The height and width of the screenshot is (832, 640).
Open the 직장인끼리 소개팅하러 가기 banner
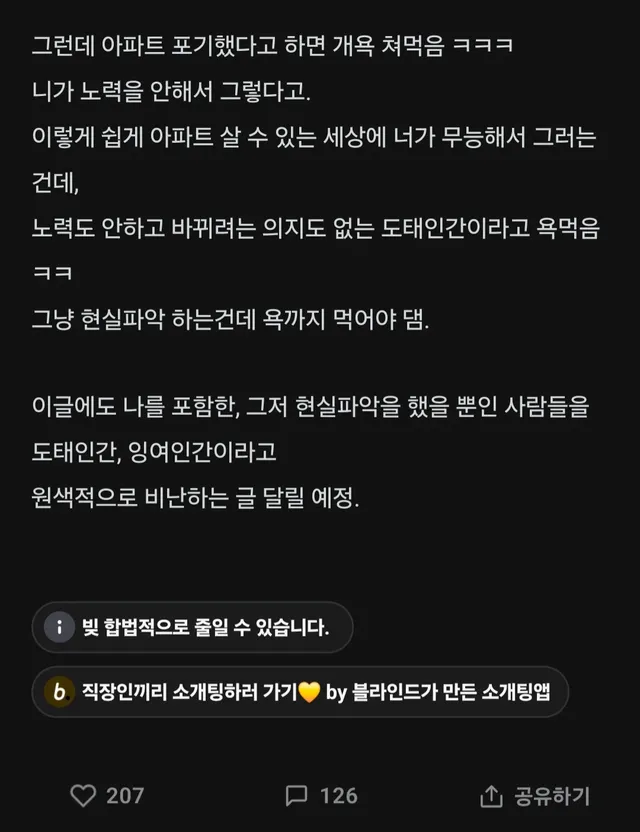[x=299, y=691]
